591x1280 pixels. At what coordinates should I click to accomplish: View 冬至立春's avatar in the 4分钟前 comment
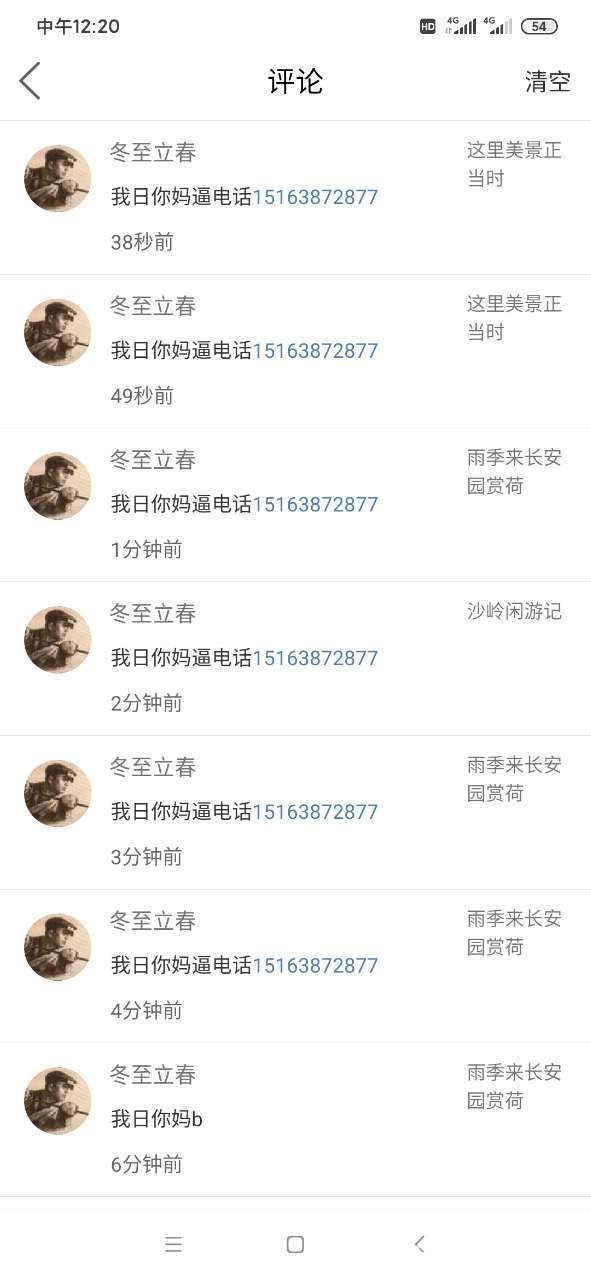pos(57,946)
